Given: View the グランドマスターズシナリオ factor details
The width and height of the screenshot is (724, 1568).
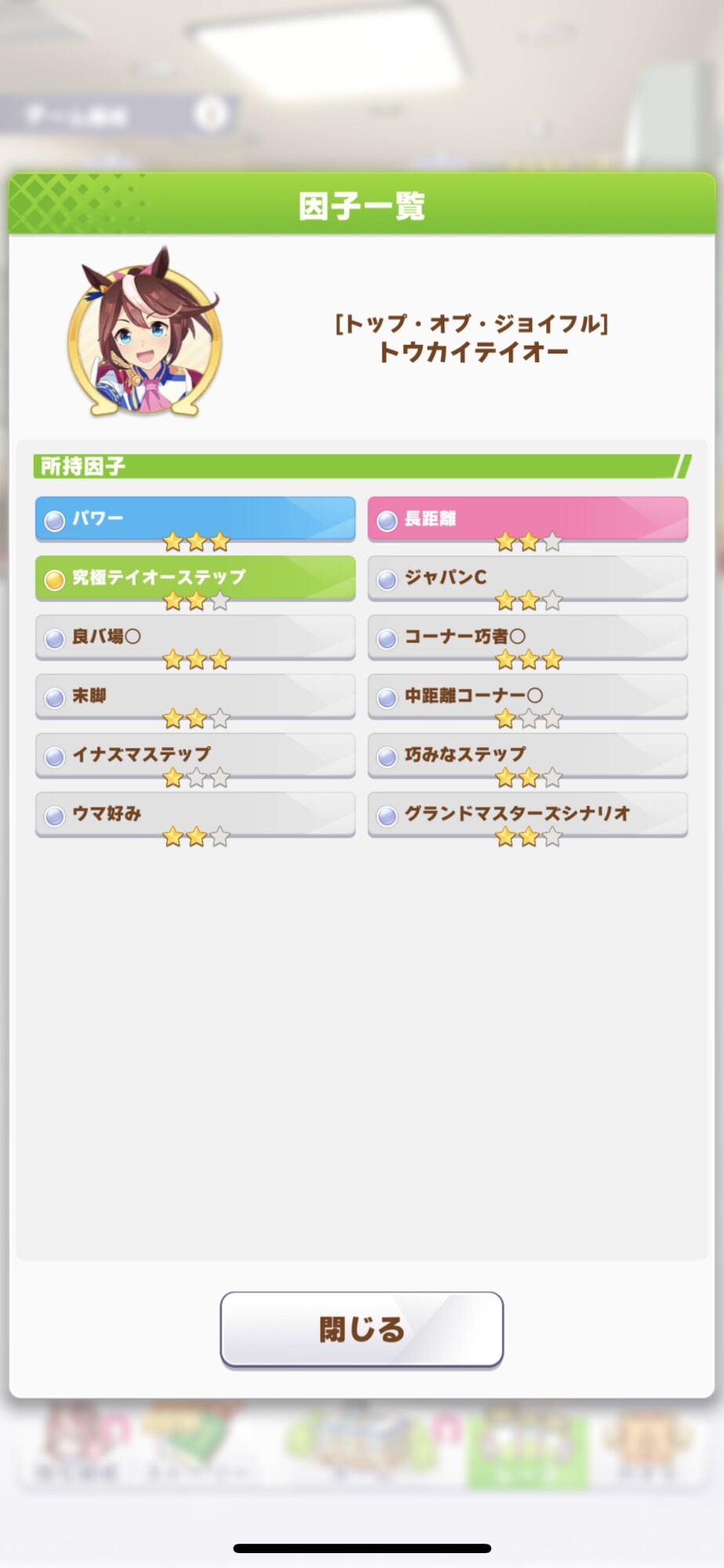Looking at the screenshot, I should coord(527,815).
